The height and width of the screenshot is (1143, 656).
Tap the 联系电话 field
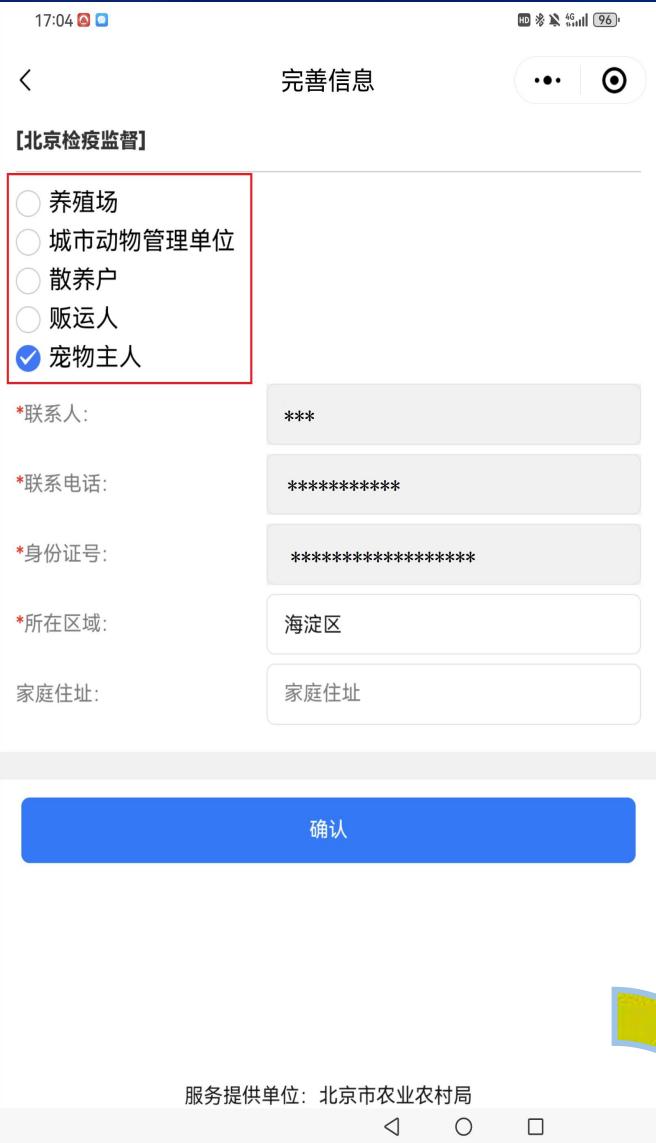pos(453,485)
